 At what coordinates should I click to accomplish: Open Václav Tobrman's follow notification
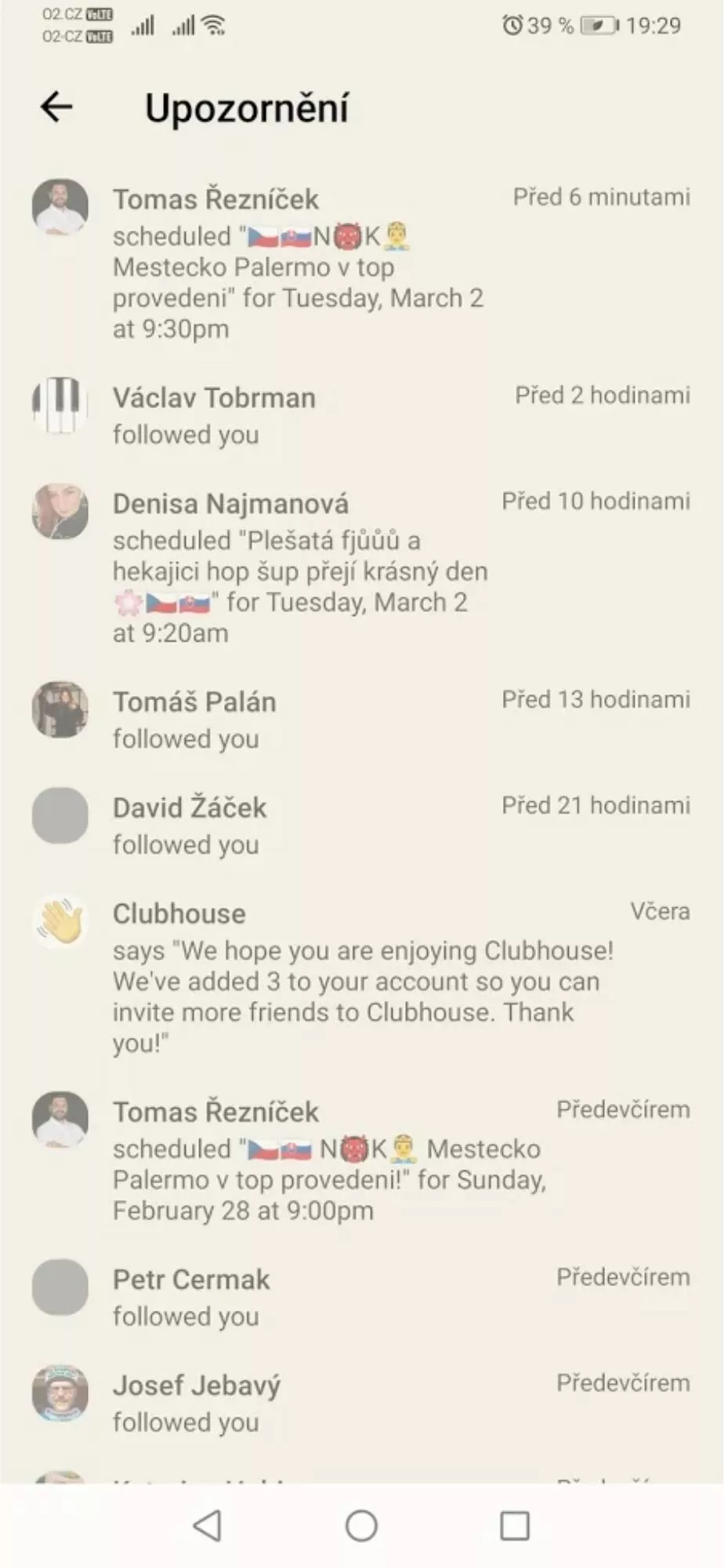[362, 416]
